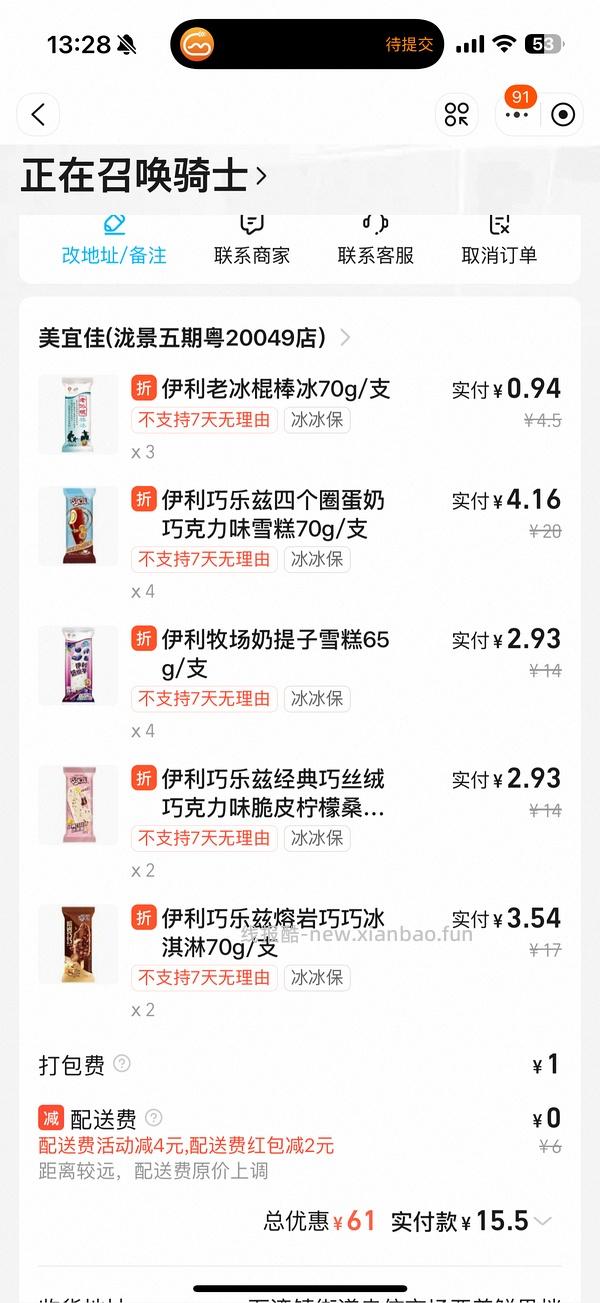Go back using the back arrow
The width and height of the screenshot is (600, 1303).
[38, 115]
